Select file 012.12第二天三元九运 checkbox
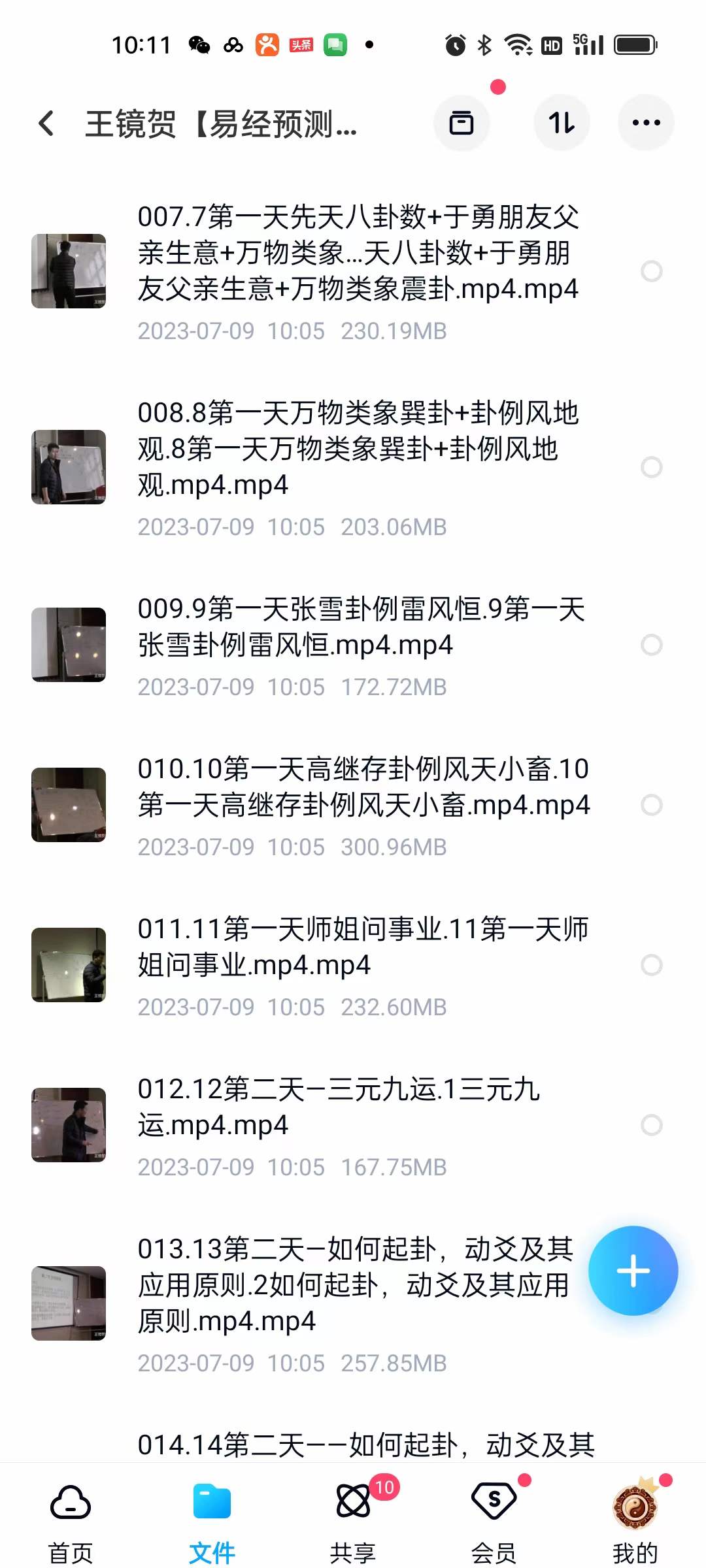The width and height of the screenshot is (706, 1568). 651,1125
